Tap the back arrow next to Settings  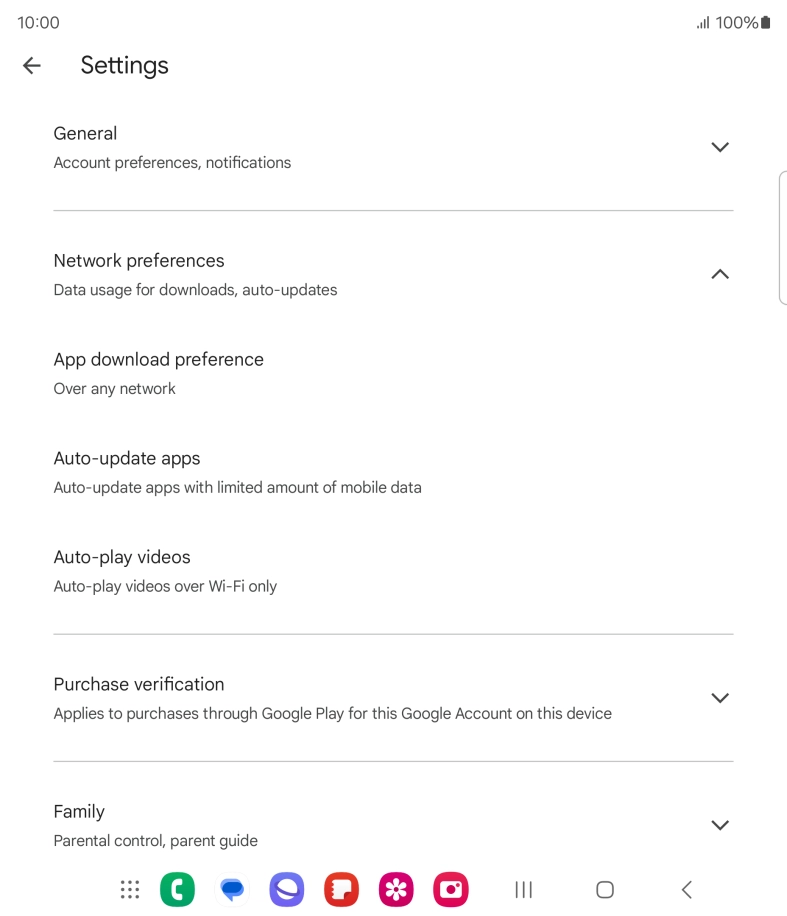[31, 65]
